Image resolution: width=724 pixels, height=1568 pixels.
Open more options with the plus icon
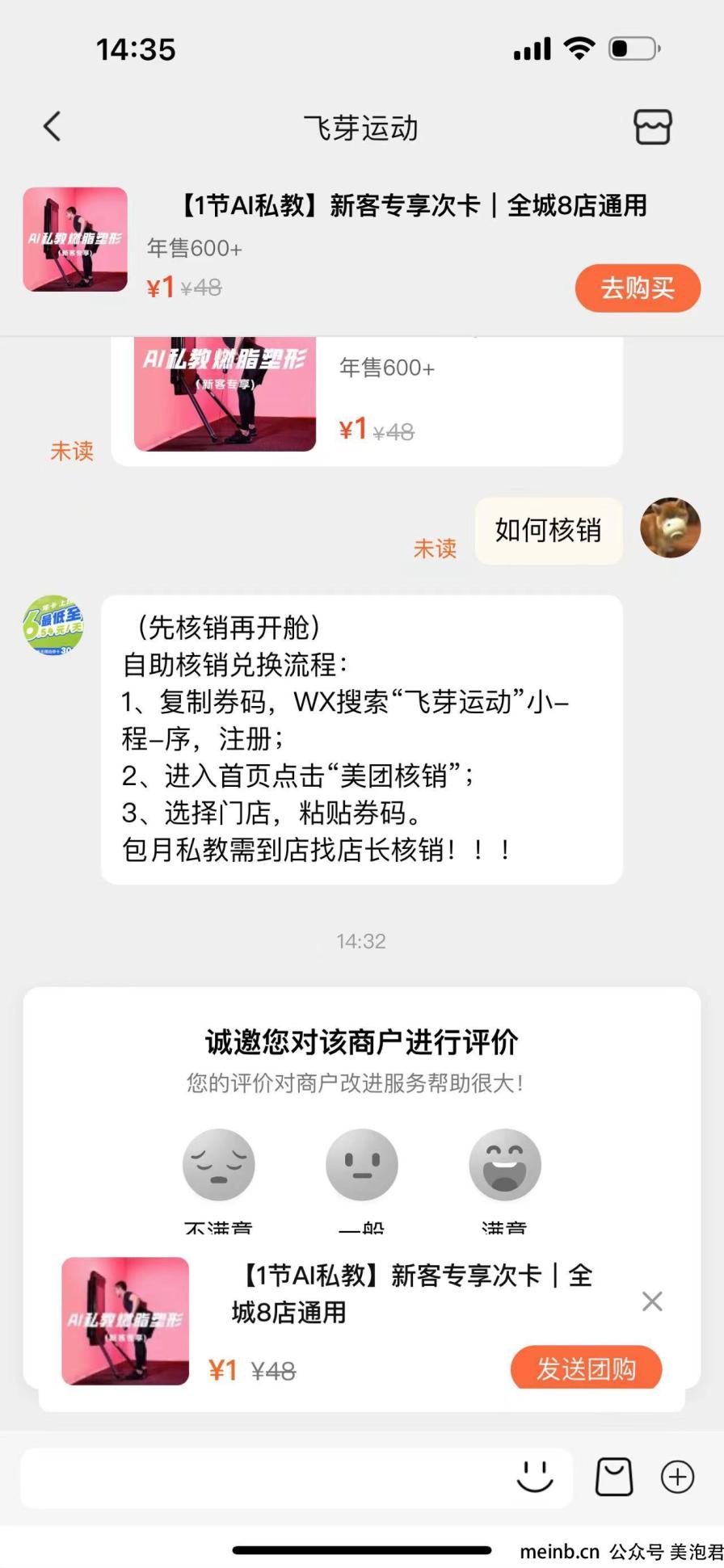[x=677, y=1478]
